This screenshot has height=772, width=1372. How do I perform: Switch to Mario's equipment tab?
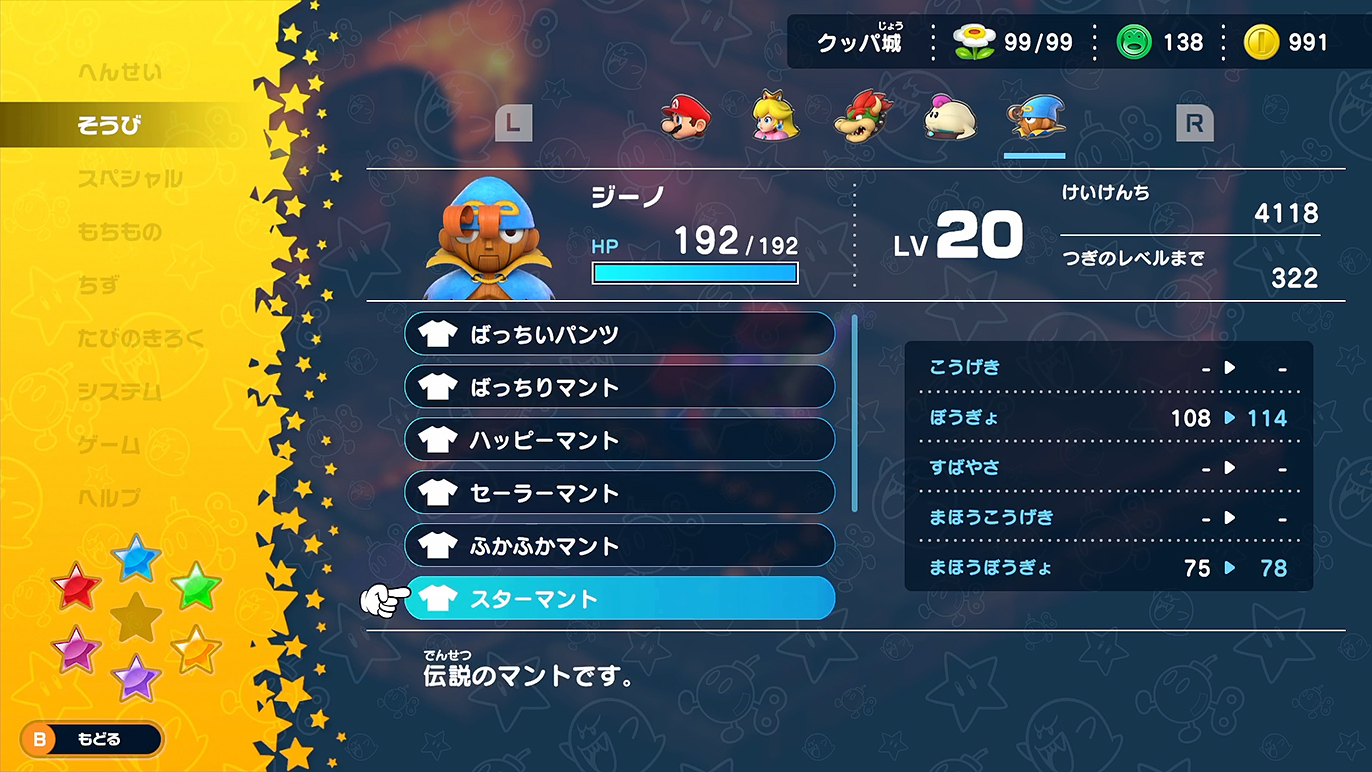[x=685, y=118]
